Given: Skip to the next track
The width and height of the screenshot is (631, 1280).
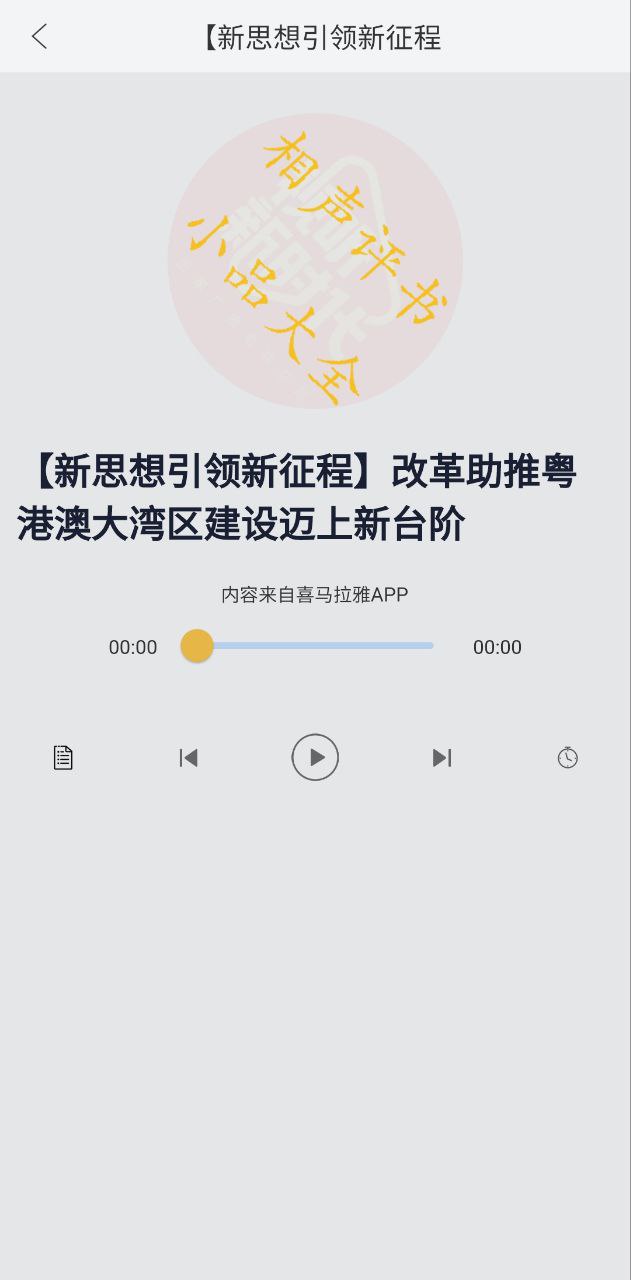Looking at the screenshot, I should click(441, 758).
